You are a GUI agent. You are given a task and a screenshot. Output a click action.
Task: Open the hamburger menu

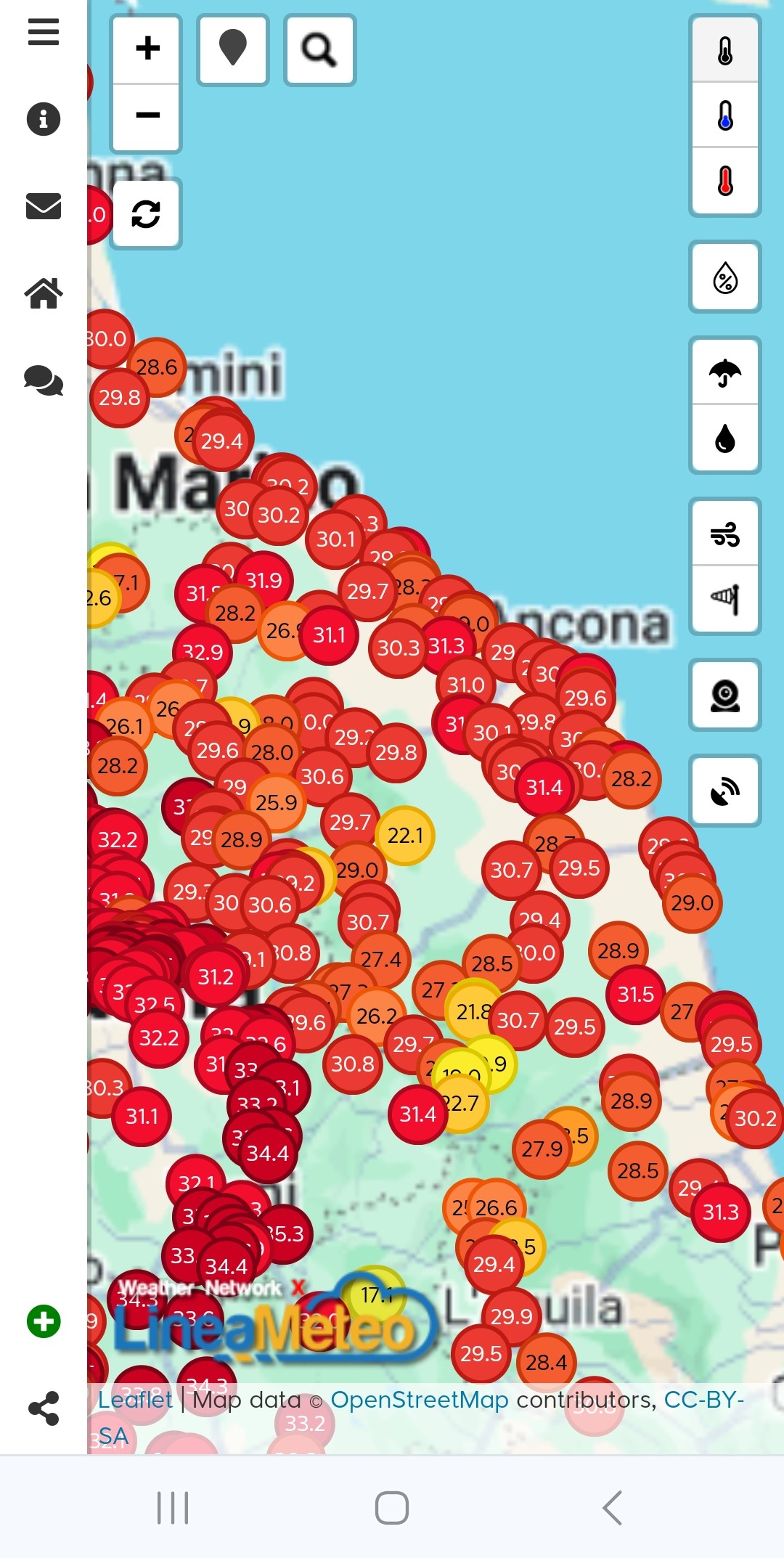pos(44,32)
